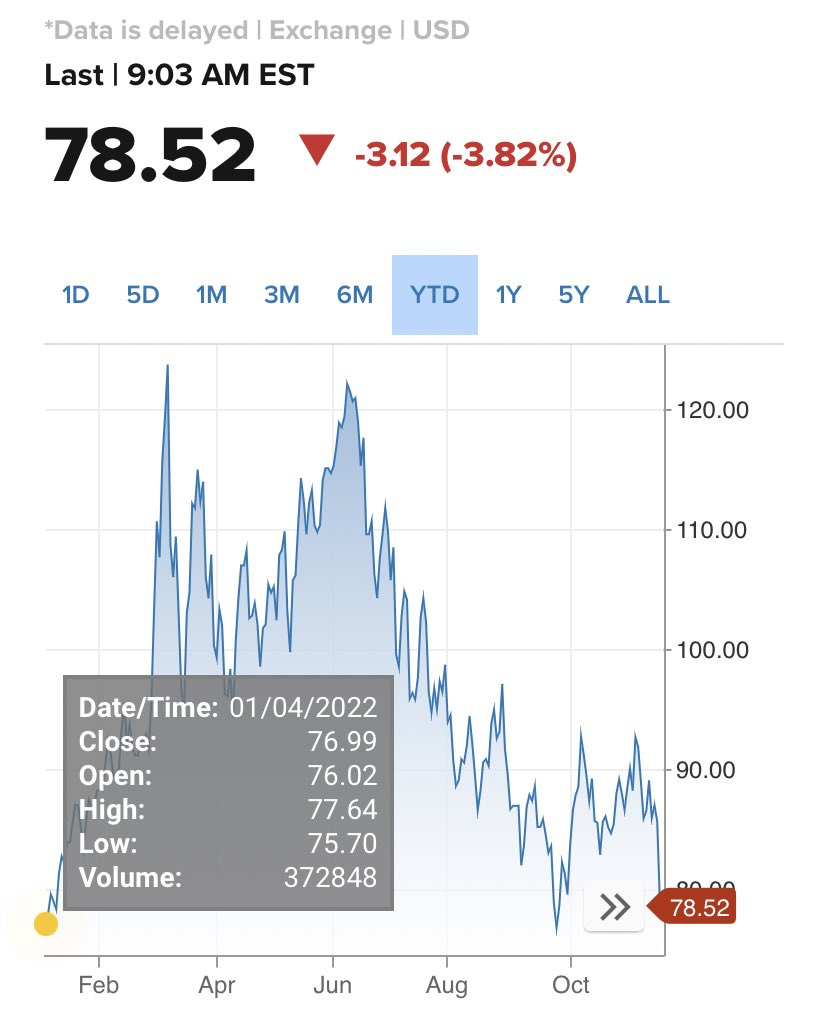
Task: Show the 1M chart view
Action: point(211,295)
